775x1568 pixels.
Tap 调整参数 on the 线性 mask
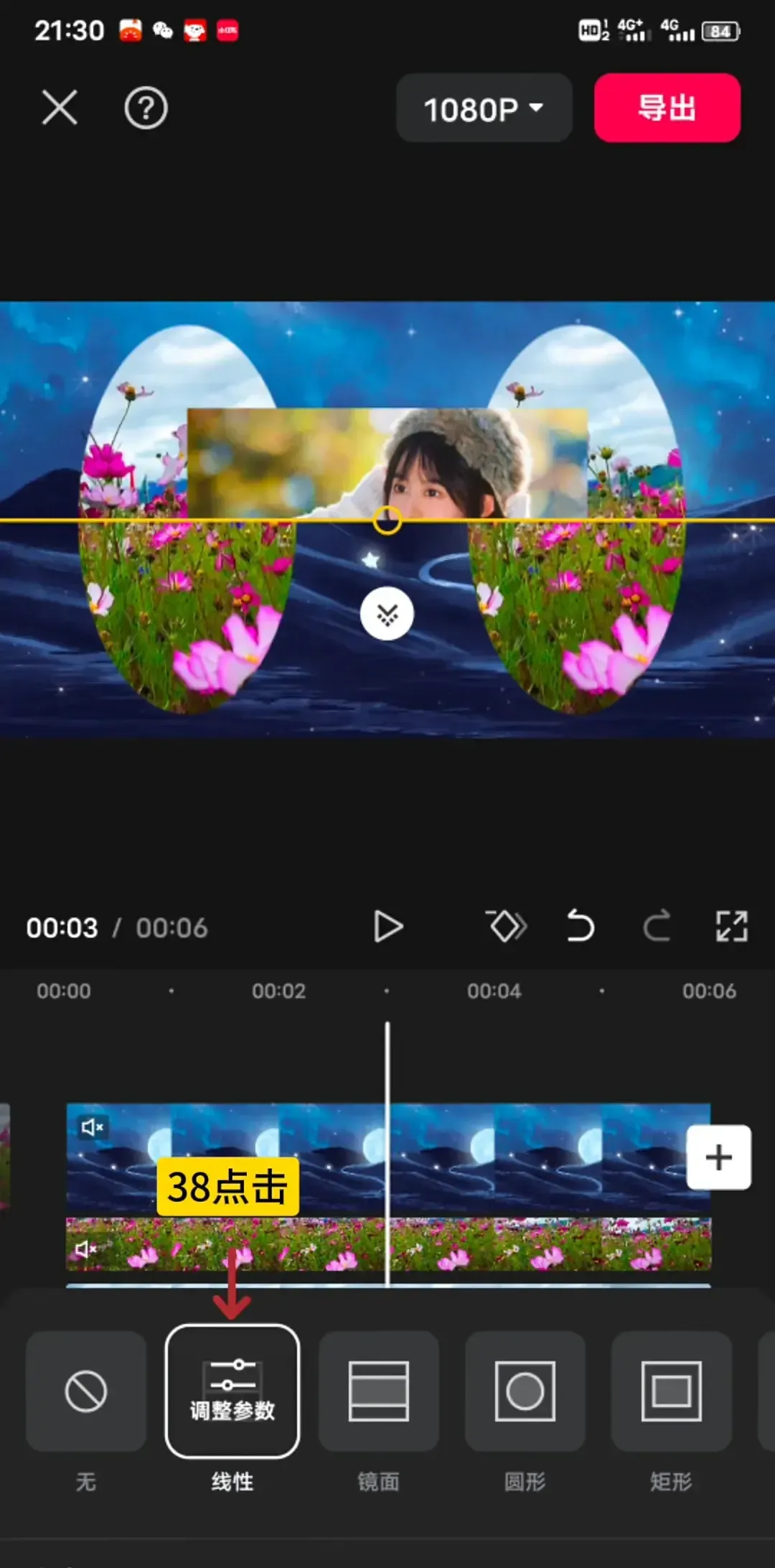pos(232,1391)
